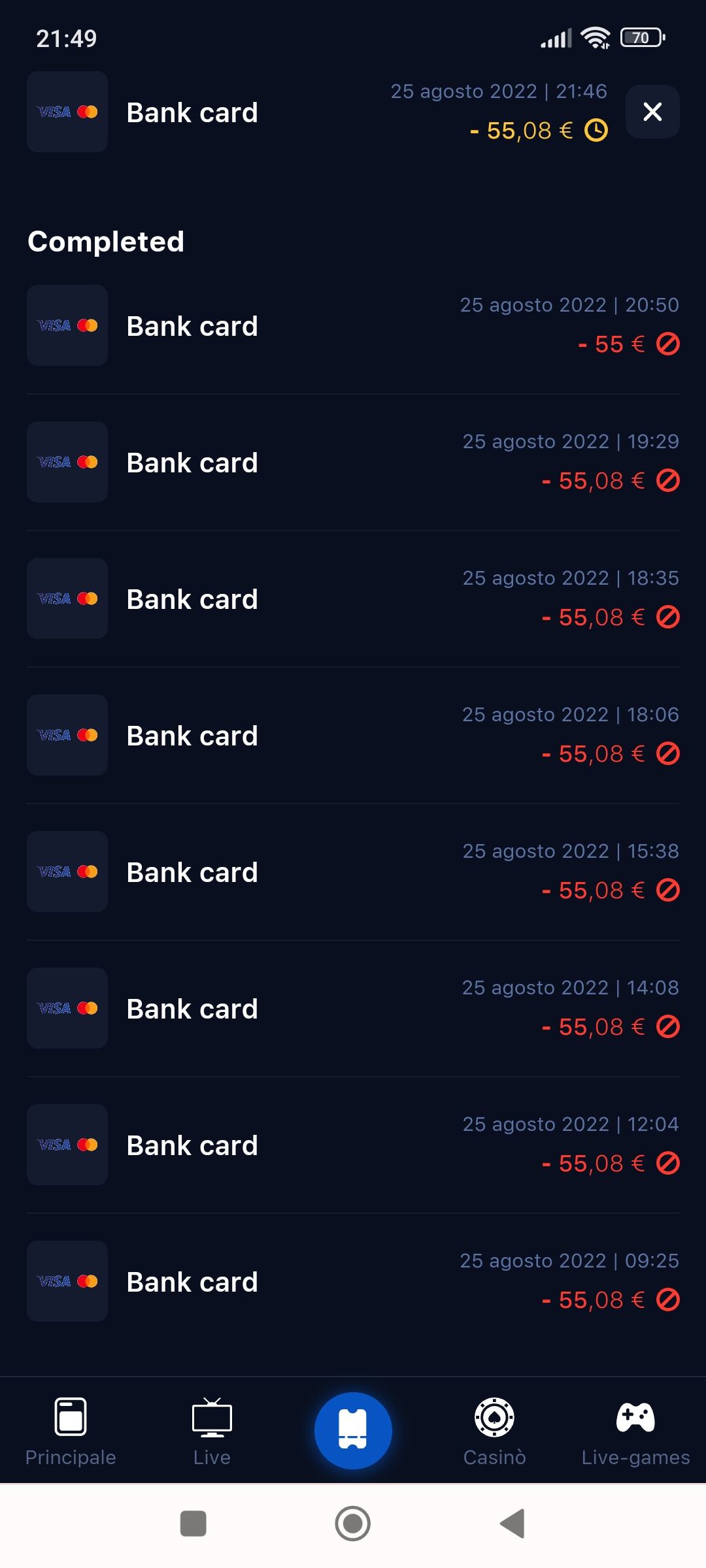Tap the system home button
This screenshot has height=1568, width=706.
(x=353, y=1524)
